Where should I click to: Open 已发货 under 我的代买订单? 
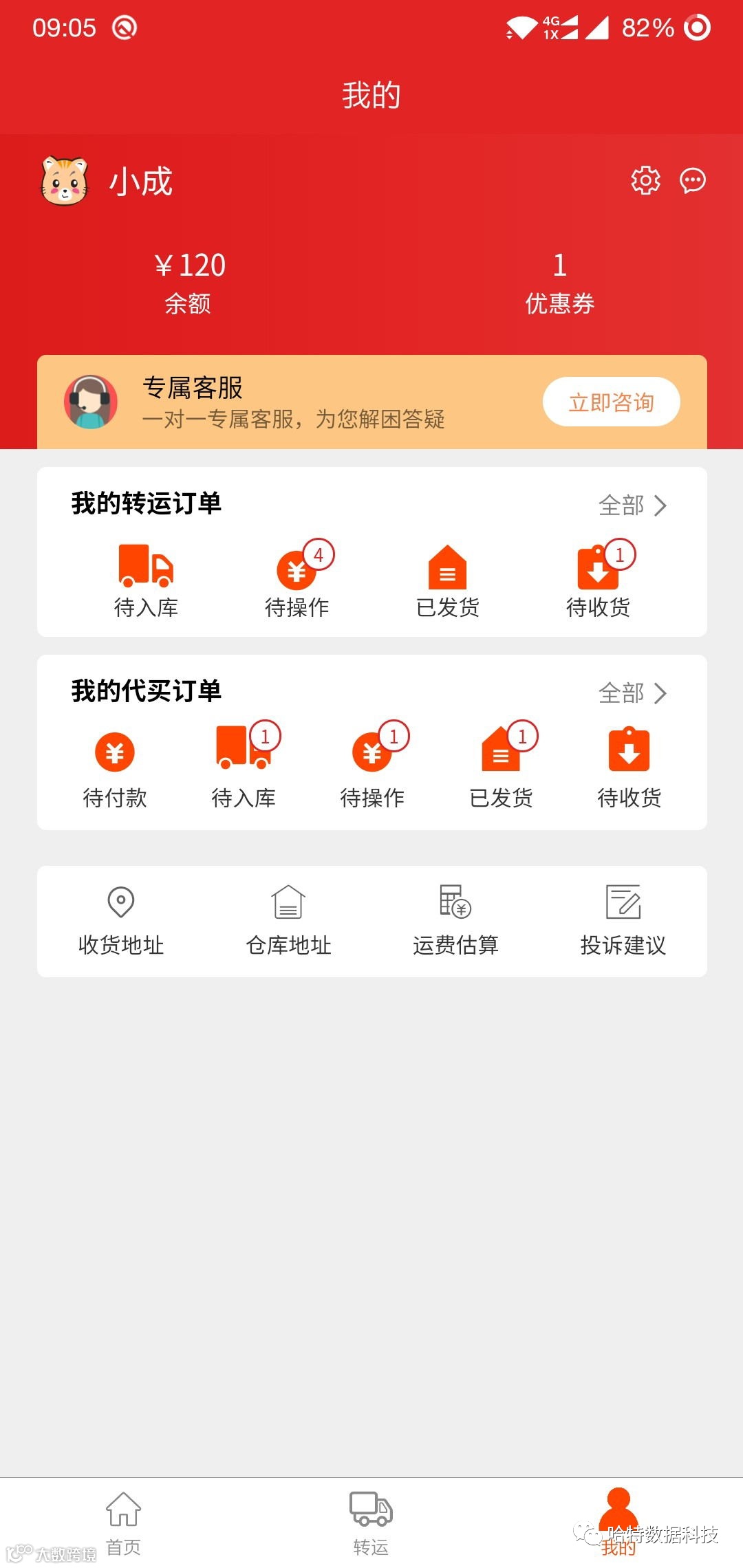coord(501,769)
